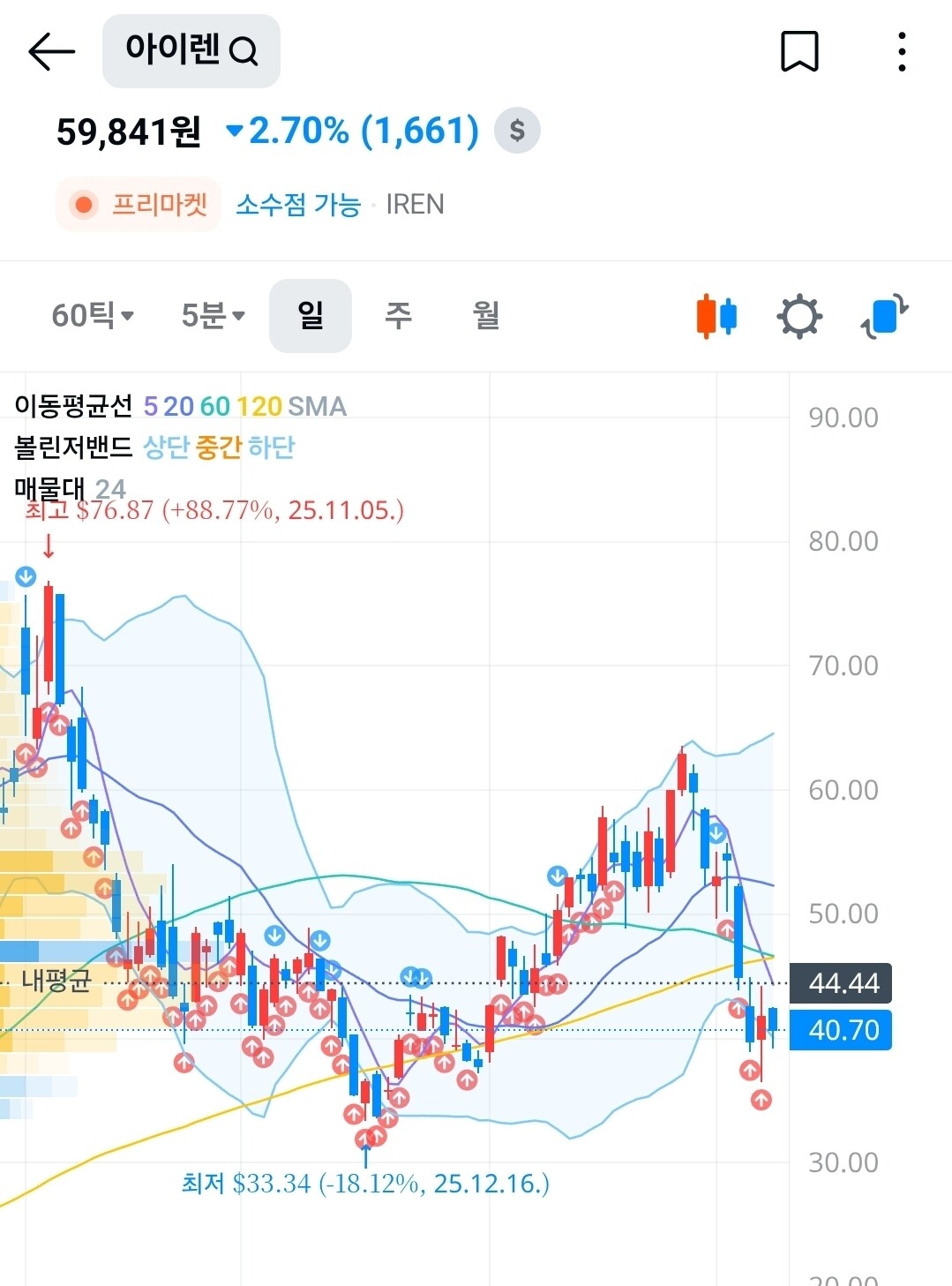Open the chart settings gear
Screen dimensions: 952x1286
click(799, 316)
